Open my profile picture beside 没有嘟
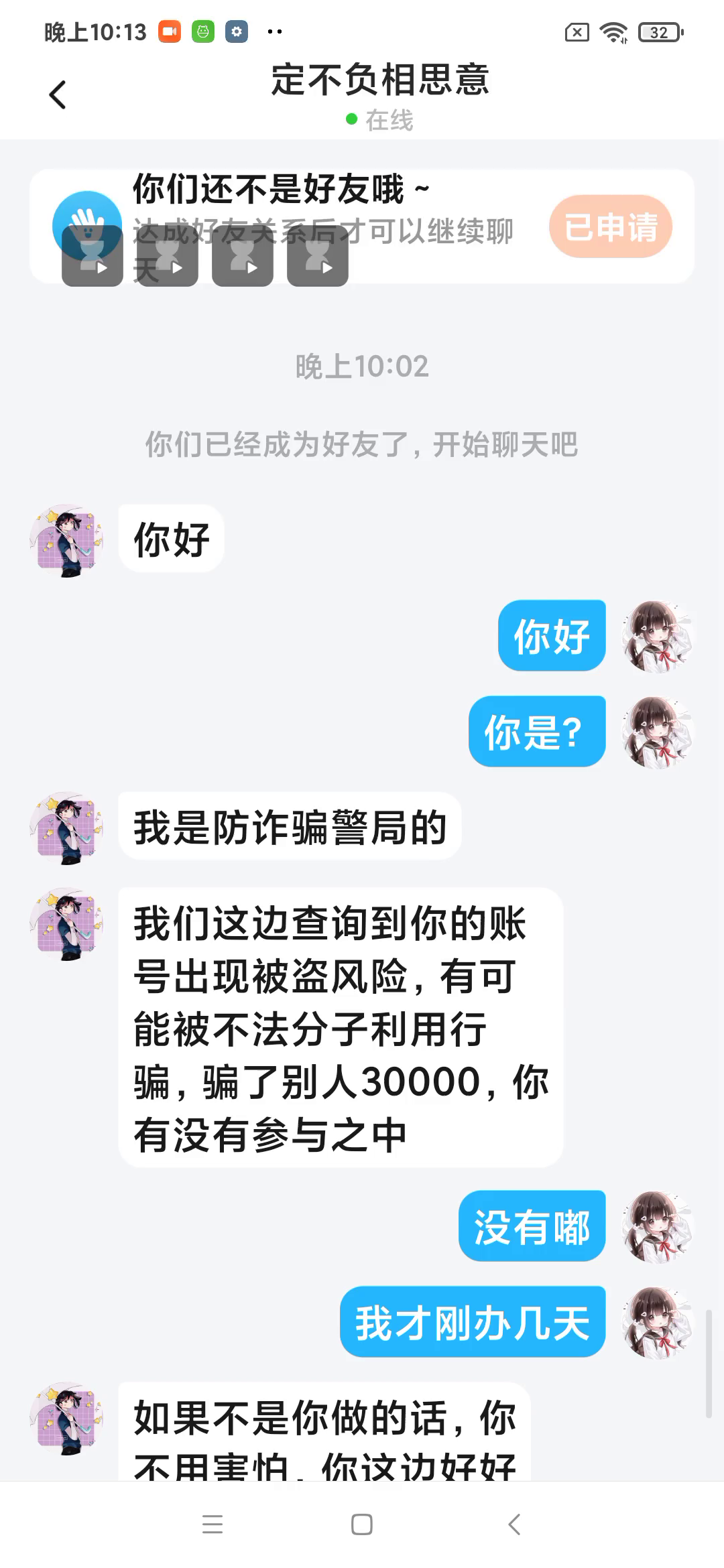Viewport: 724px width, 1568px height. [x=658, y=1226]
